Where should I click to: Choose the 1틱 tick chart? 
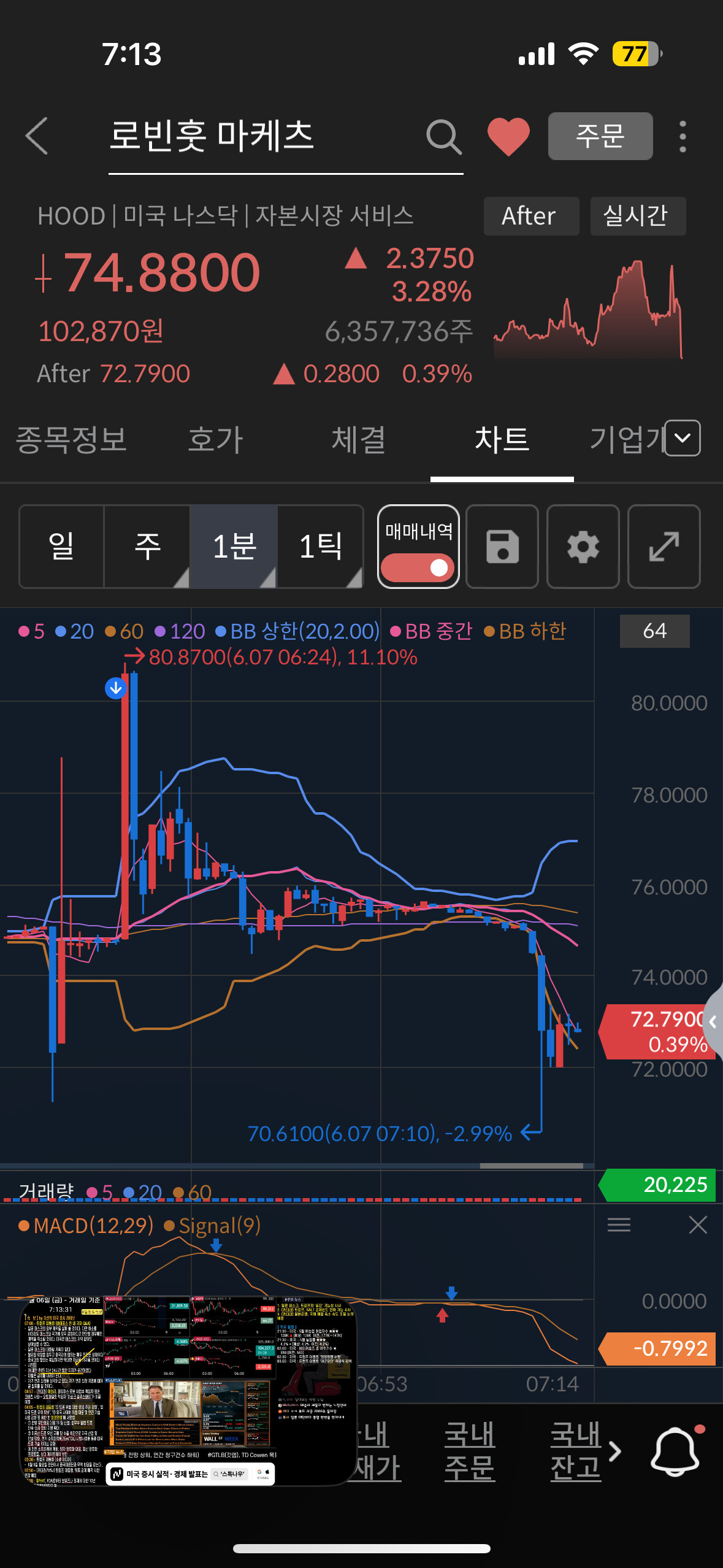[x=320, y=546]
